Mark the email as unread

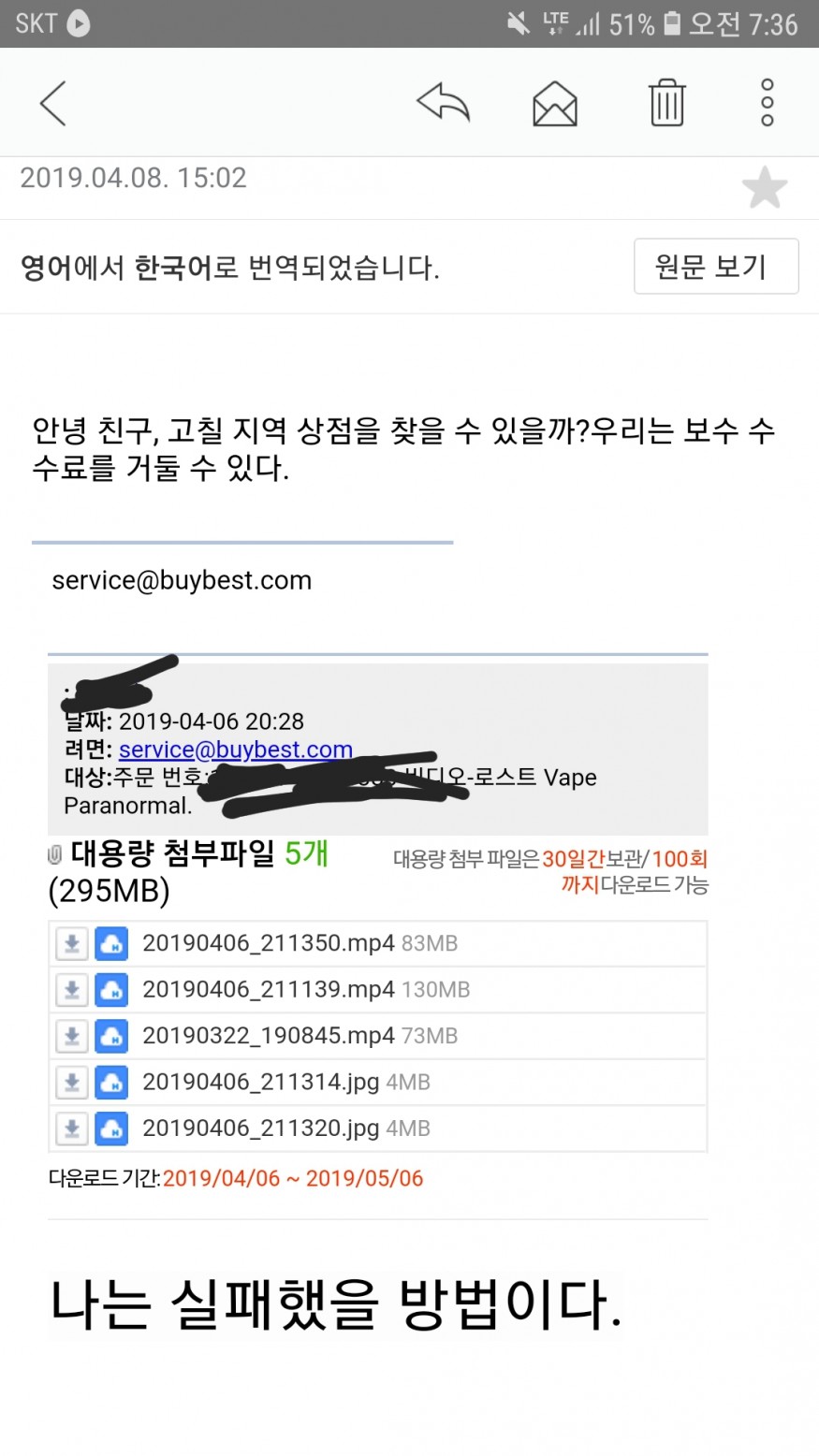555,103
